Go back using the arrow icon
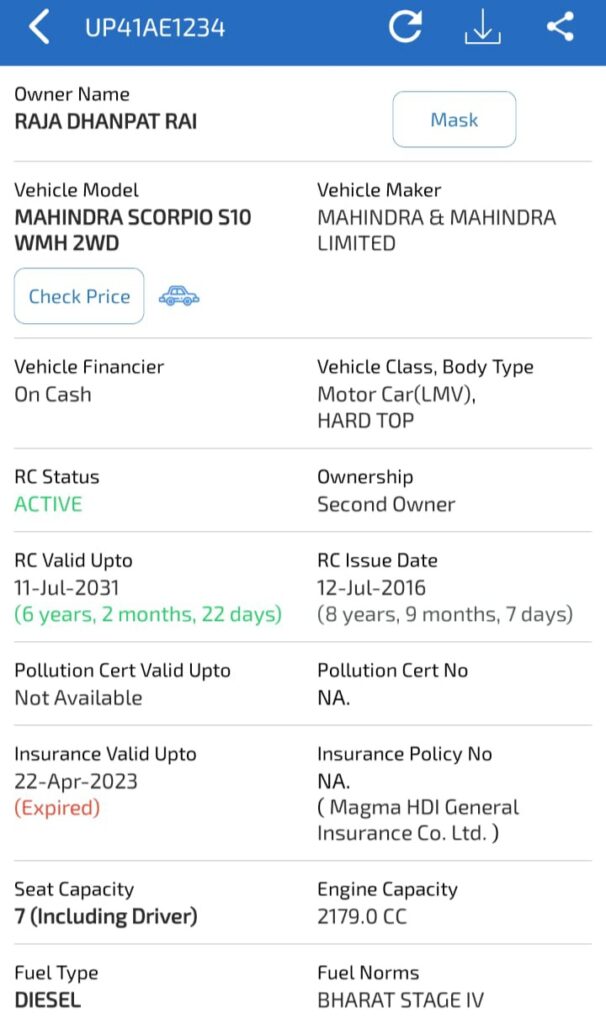 click(39, 27)
